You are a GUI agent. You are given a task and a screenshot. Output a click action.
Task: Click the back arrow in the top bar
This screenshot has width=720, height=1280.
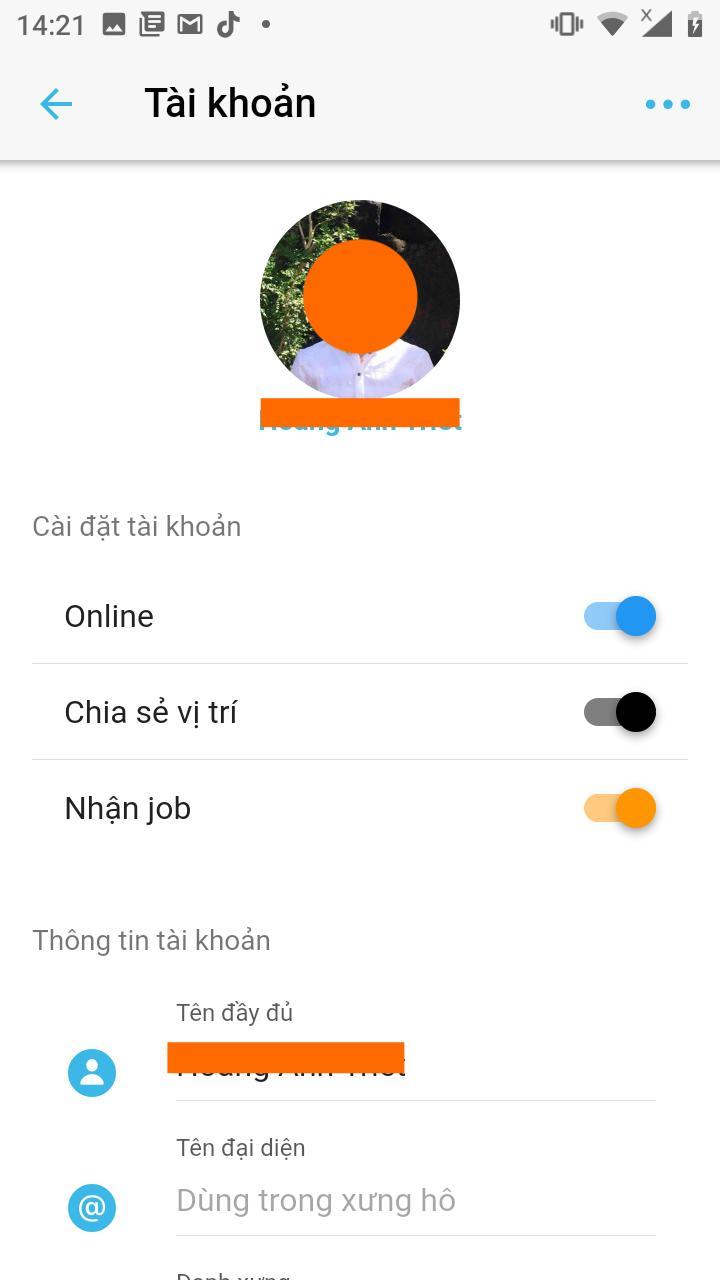(56, 103)
